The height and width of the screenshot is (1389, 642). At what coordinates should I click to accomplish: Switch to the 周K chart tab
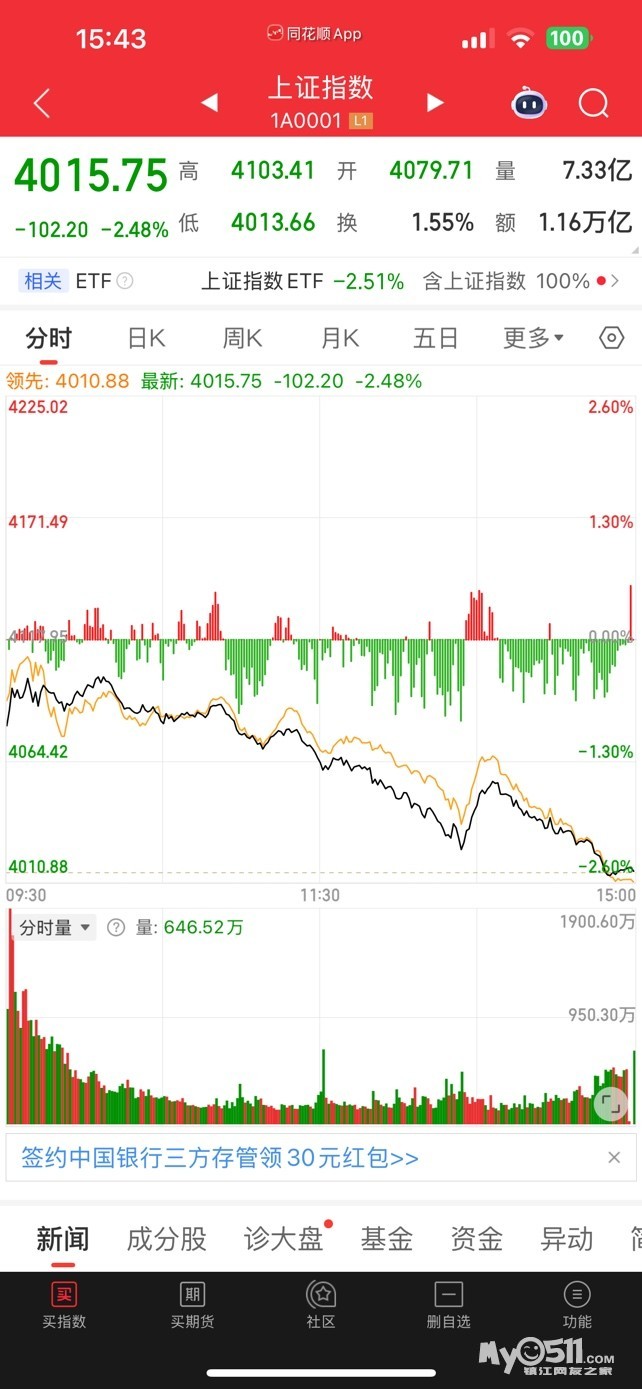tap(242, 339)
